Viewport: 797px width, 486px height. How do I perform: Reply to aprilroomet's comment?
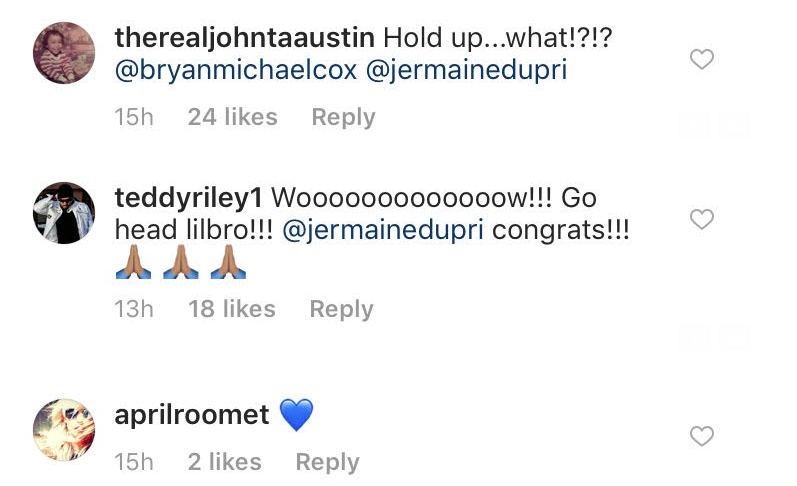pos(327,462)
